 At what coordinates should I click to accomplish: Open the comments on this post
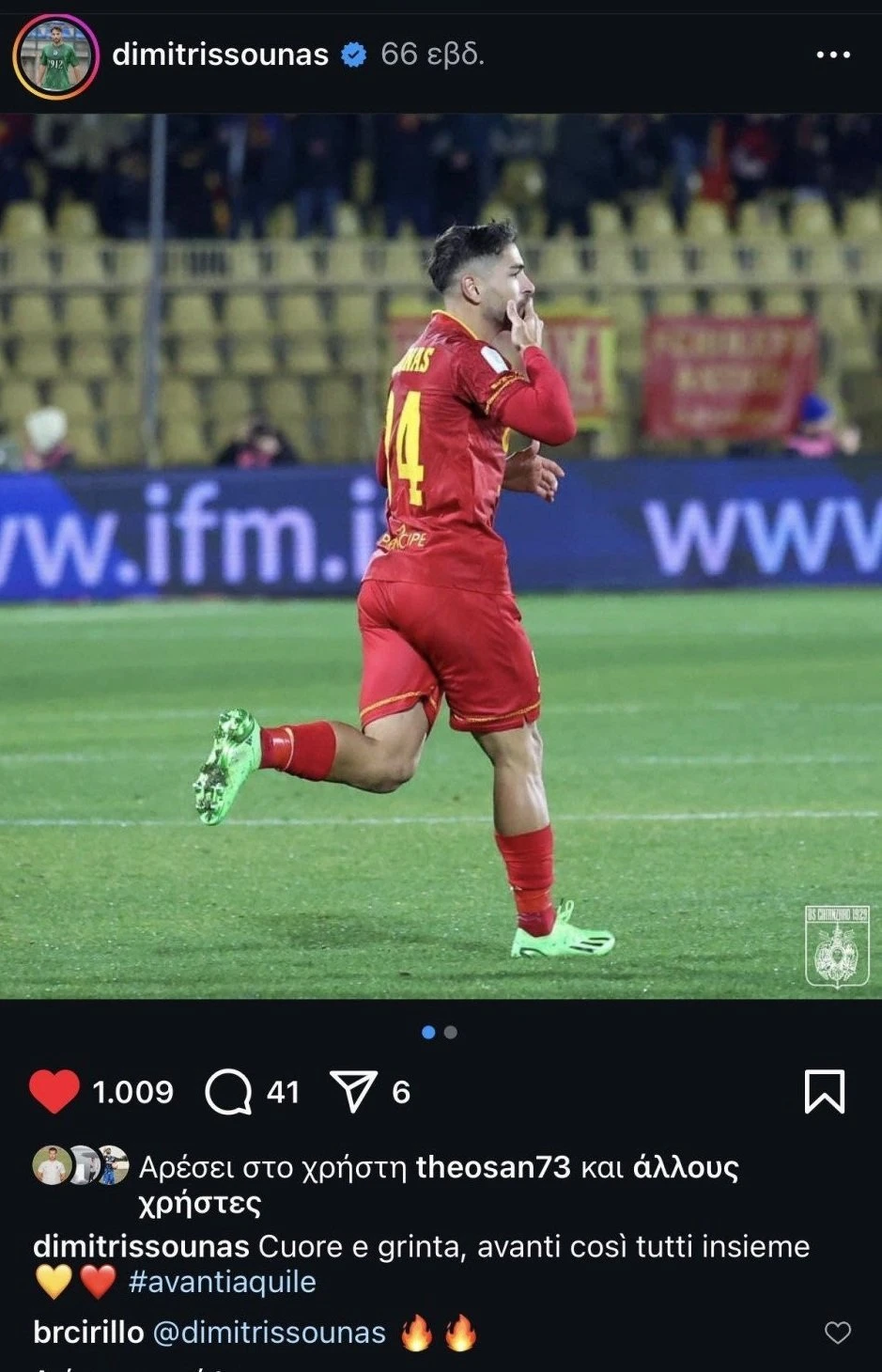point(228,1092)
